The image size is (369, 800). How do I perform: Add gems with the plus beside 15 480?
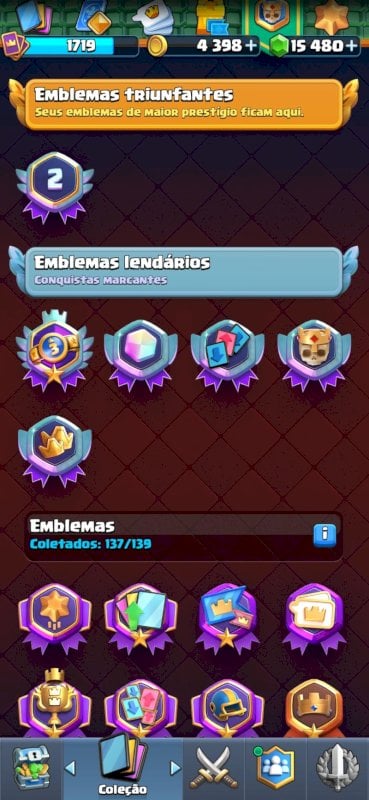coord(352,46)
